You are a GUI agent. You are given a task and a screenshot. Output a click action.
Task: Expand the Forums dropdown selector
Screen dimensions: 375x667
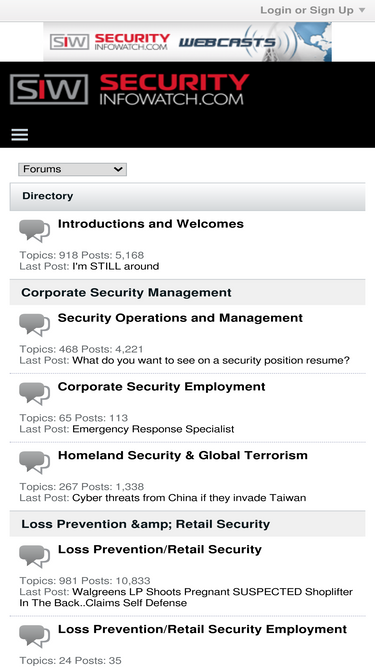pyautogui.click(x=72, y=169)
